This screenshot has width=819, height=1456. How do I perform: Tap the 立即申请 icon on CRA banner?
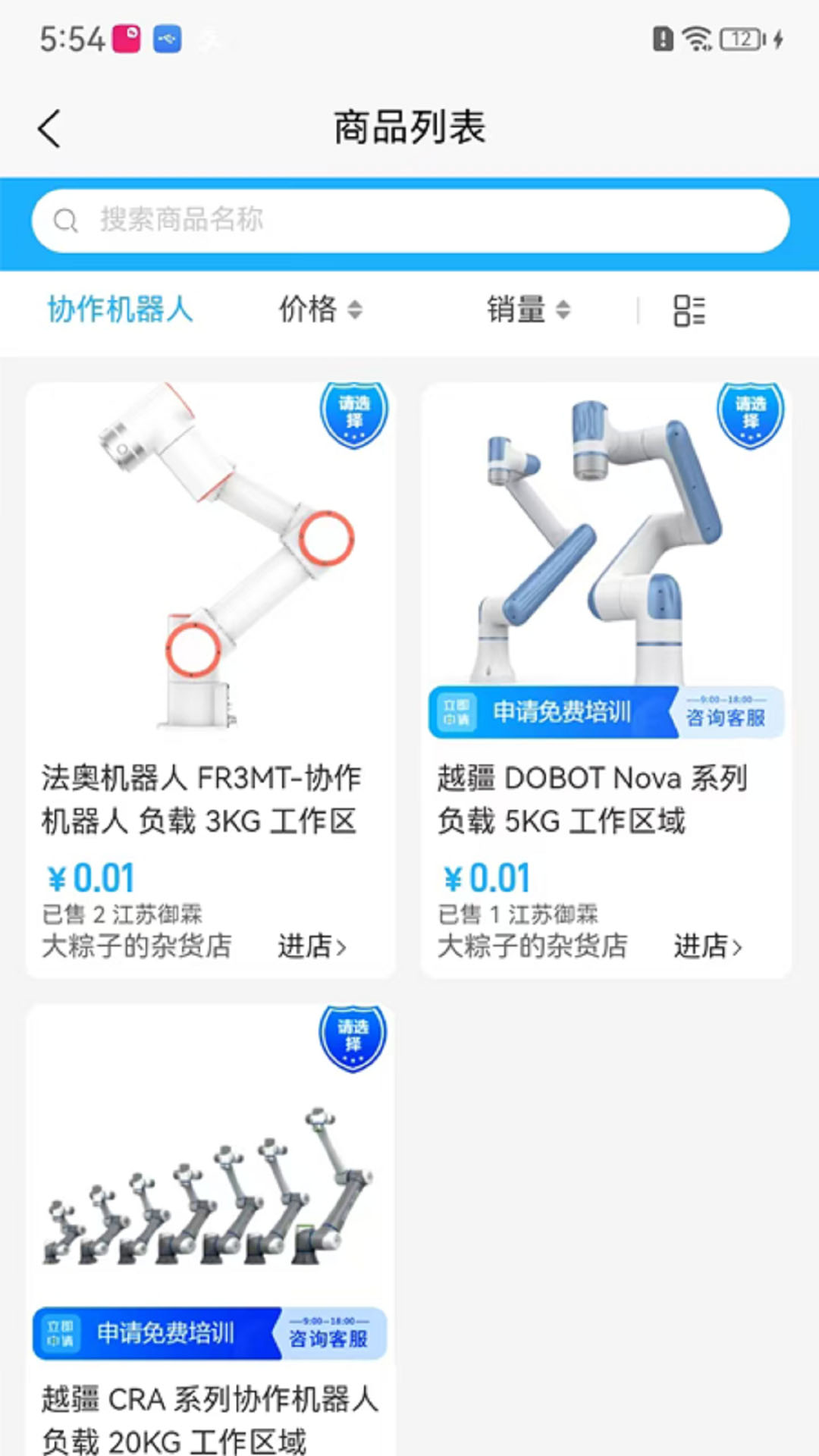[62, 1332]
